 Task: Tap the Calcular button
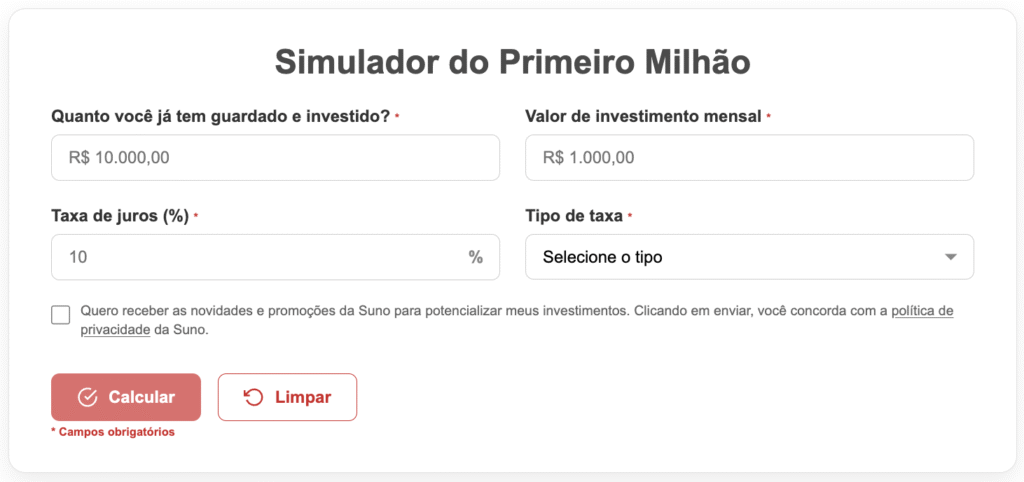[126, 397]
